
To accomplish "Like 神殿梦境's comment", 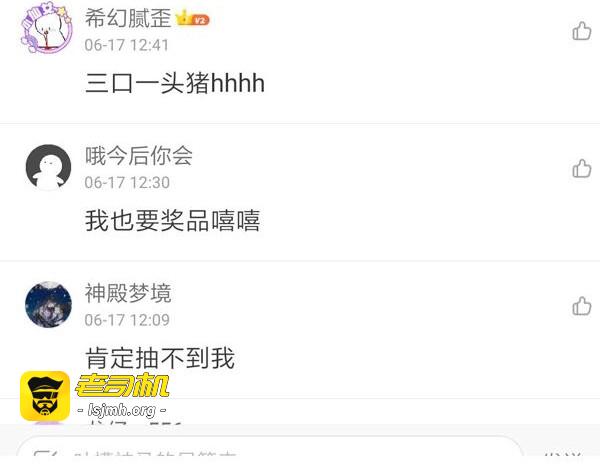I will click(x=582, y=306).
